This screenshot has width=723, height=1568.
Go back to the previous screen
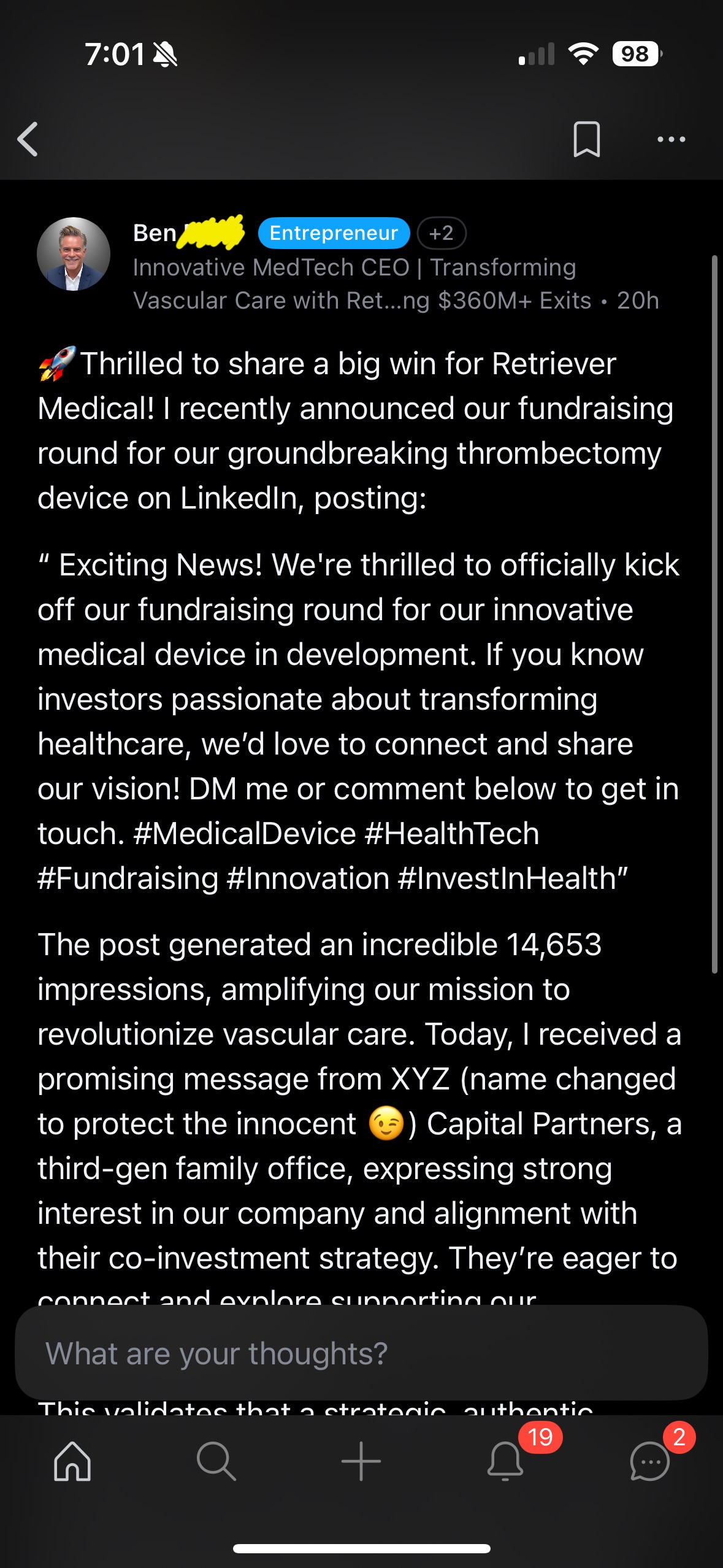point(28,139)
